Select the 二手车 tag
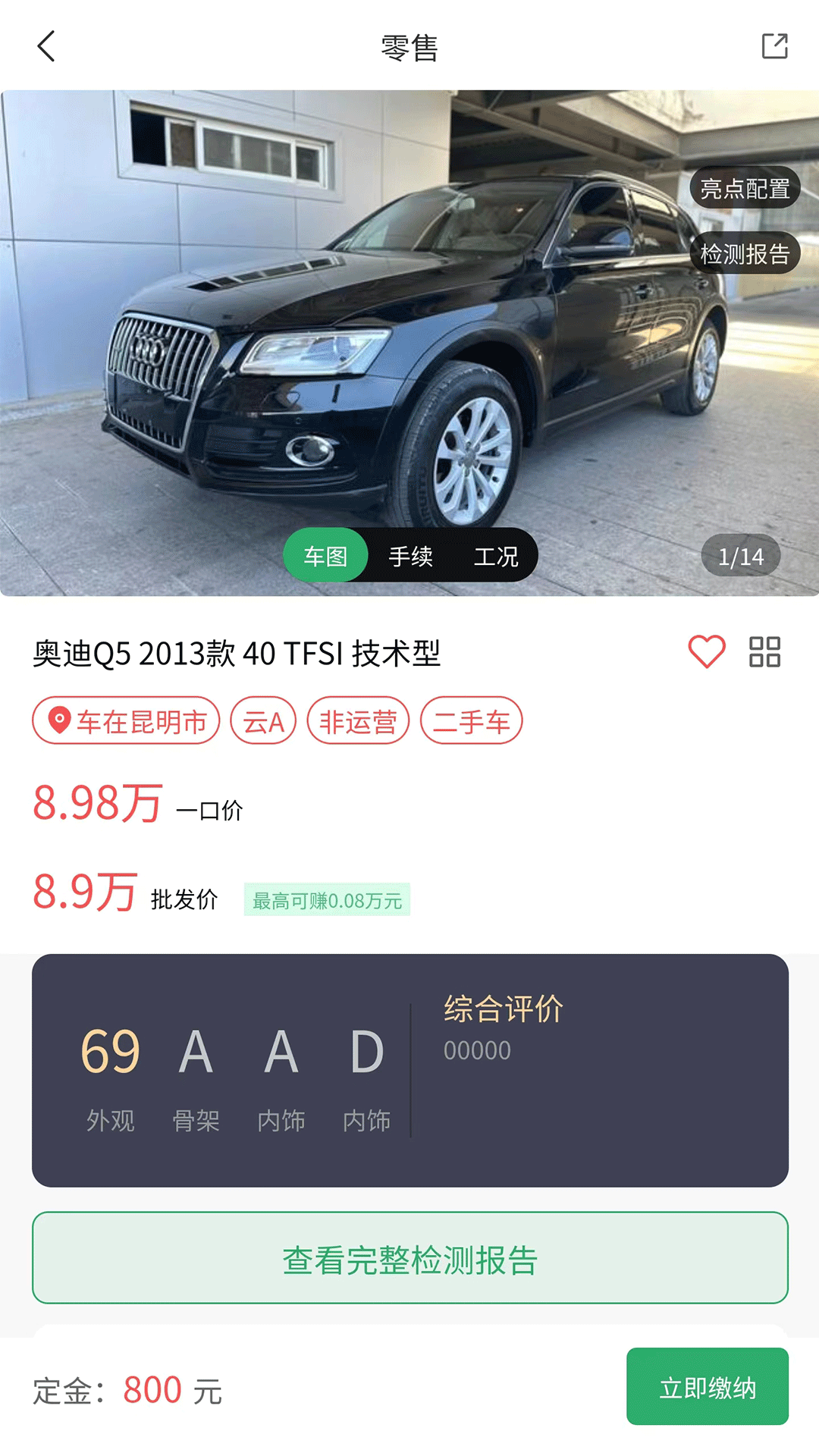Screen dimensions: 819x1456 click(472, 720)
